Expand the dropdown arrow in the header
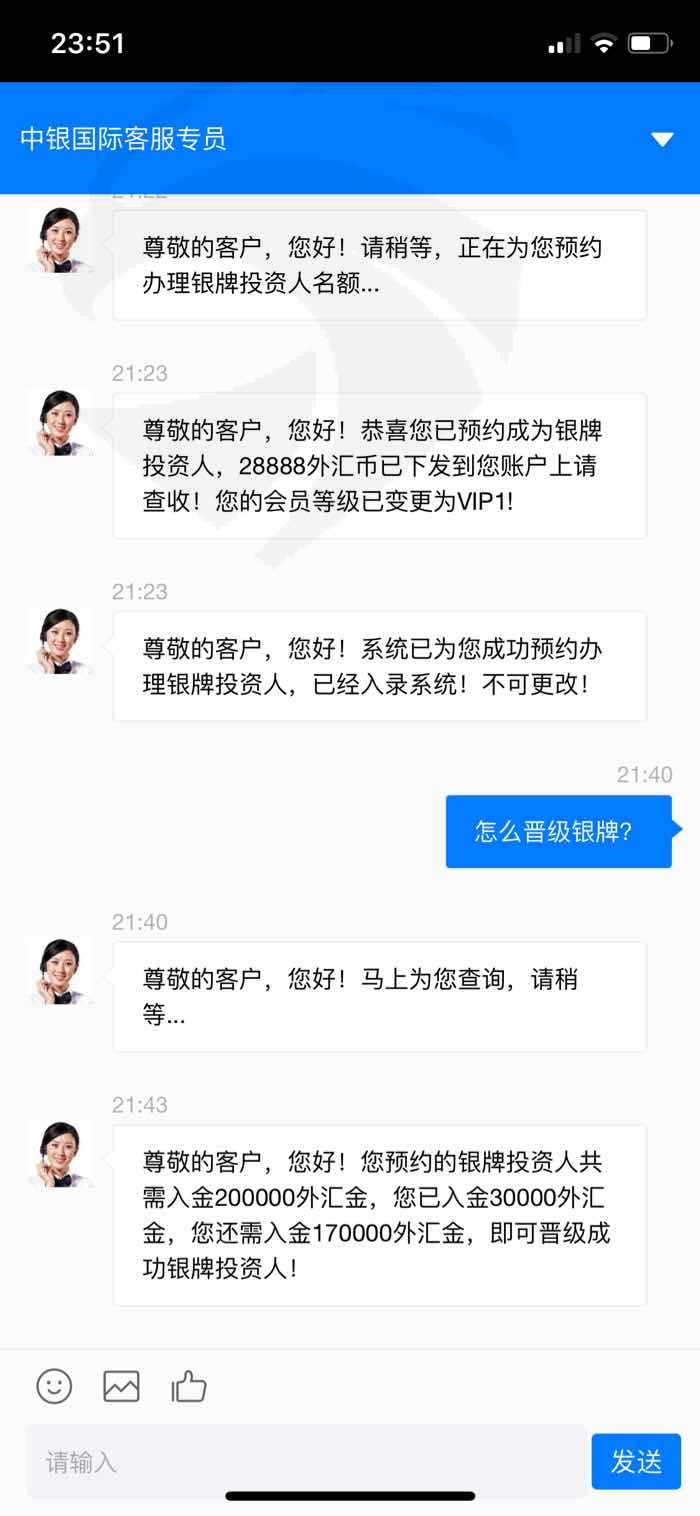The height and width of the screenshot is (1516, 700). click(662, 139)
